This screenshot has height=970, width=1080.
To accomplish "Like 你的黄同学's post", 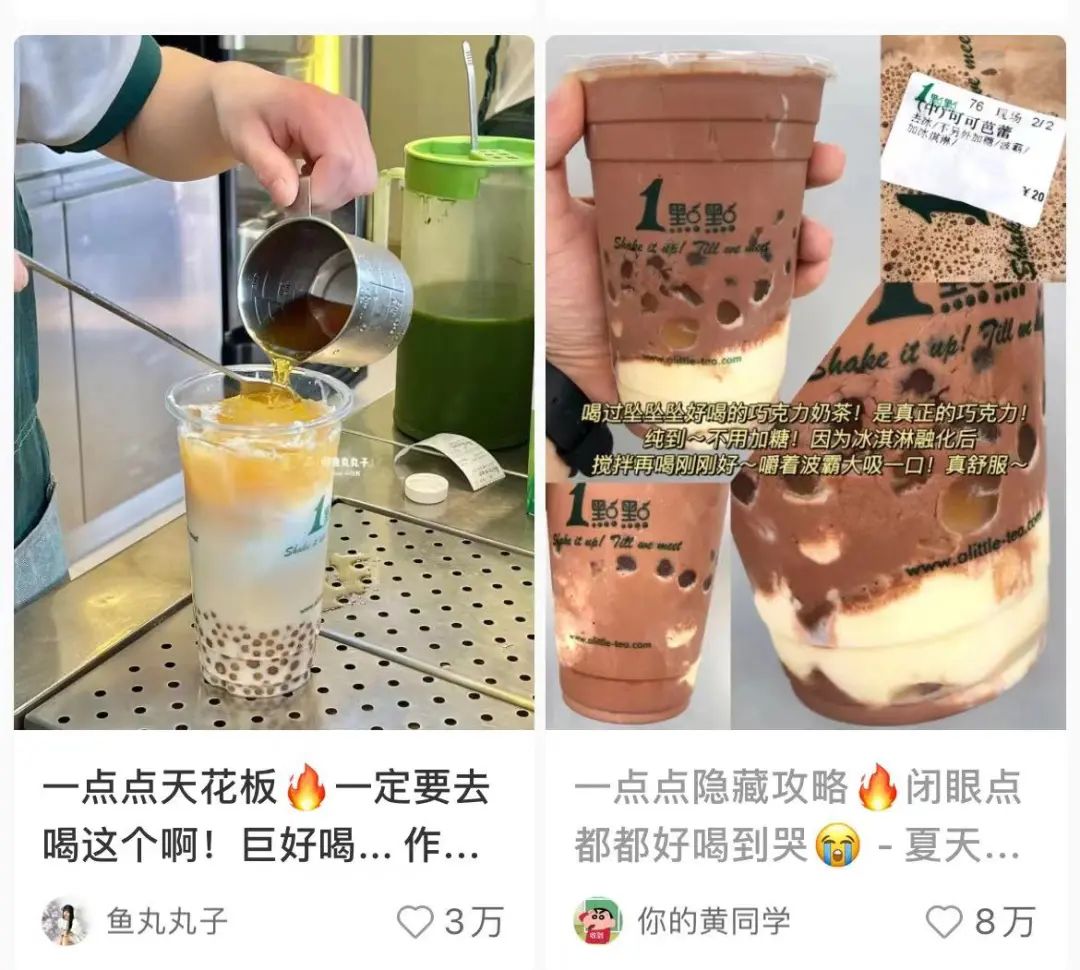I will [944, 921].
